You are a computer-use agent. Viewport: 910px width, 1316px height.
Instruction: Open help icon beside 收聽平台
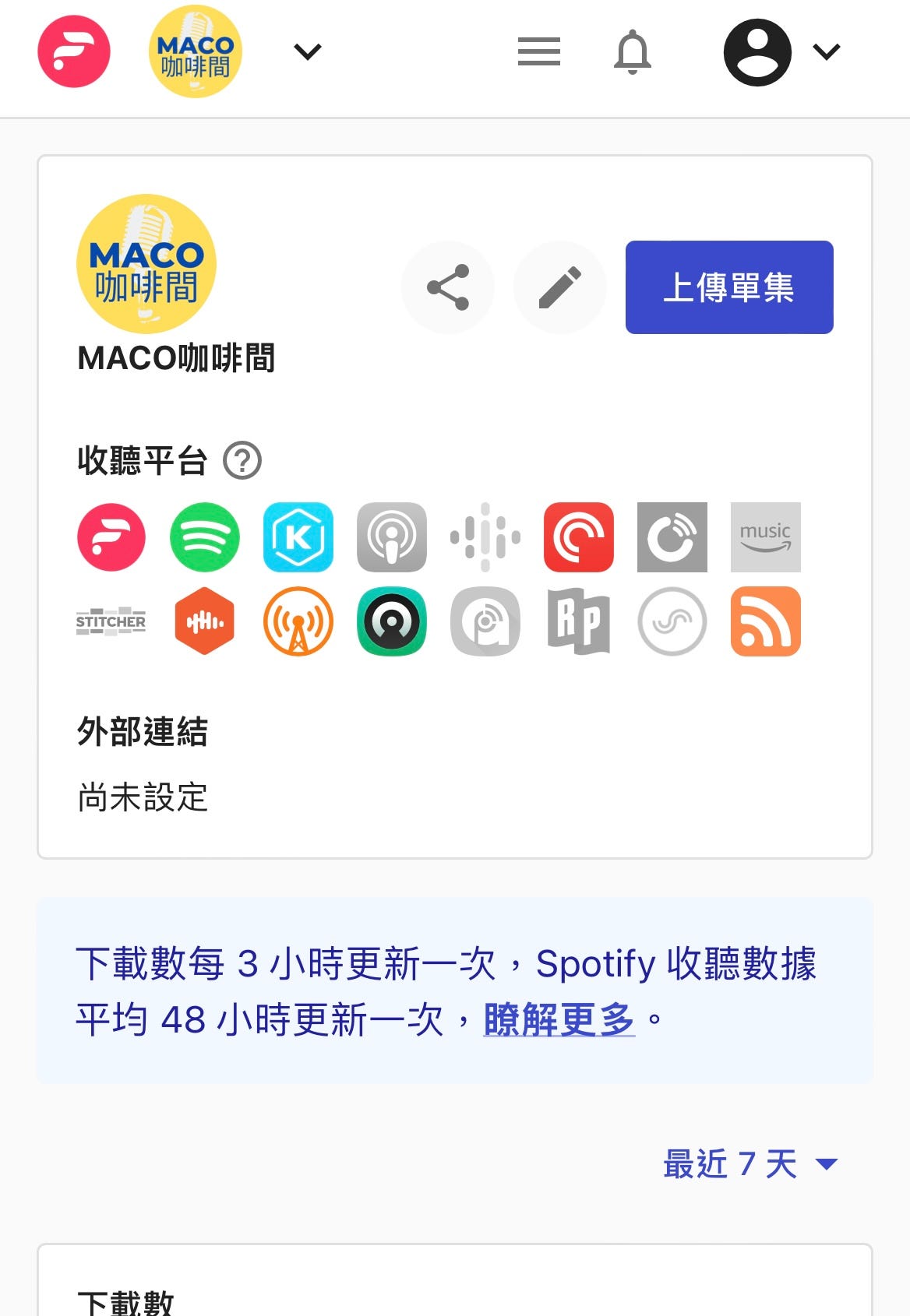pos(242,460)
